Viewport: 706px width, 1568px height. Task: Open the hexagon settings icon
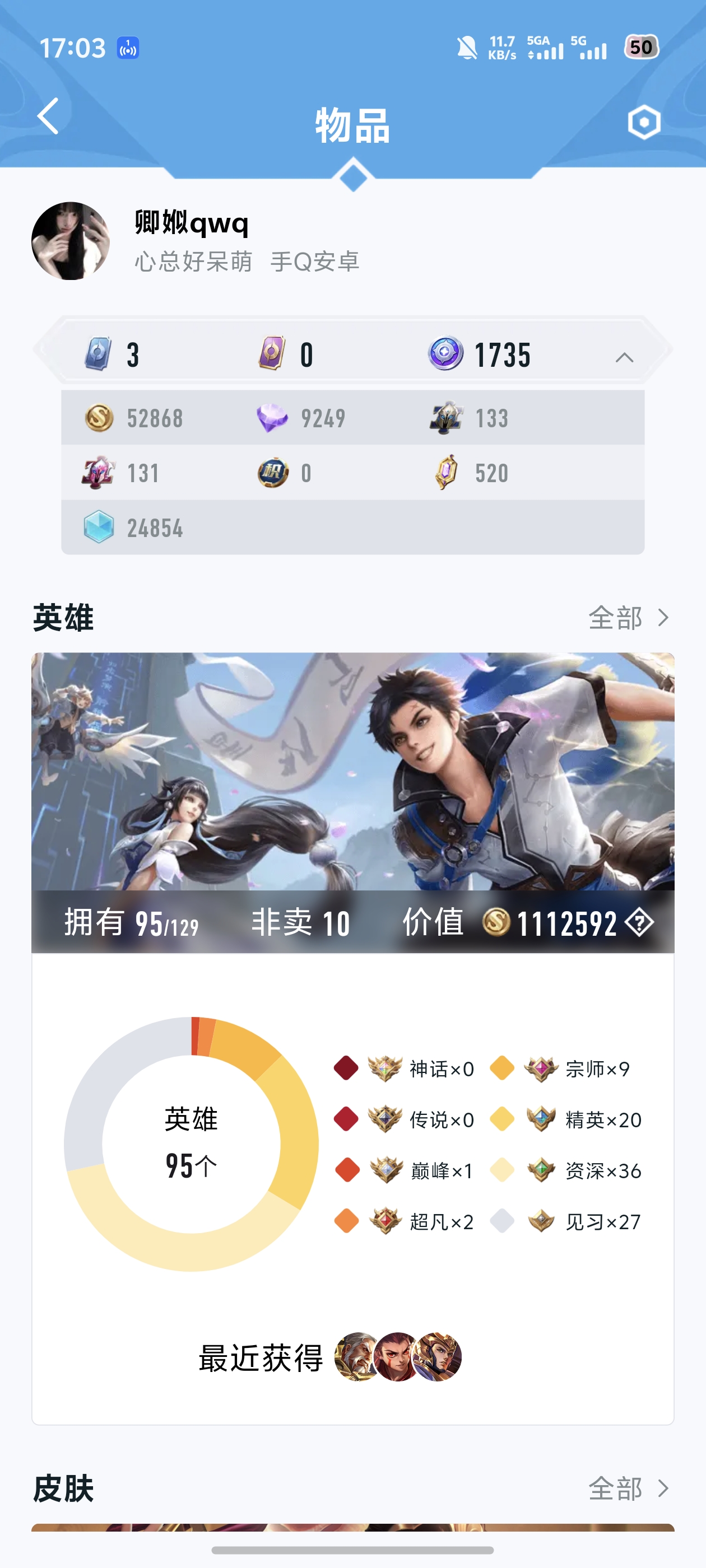click(644, 122)
